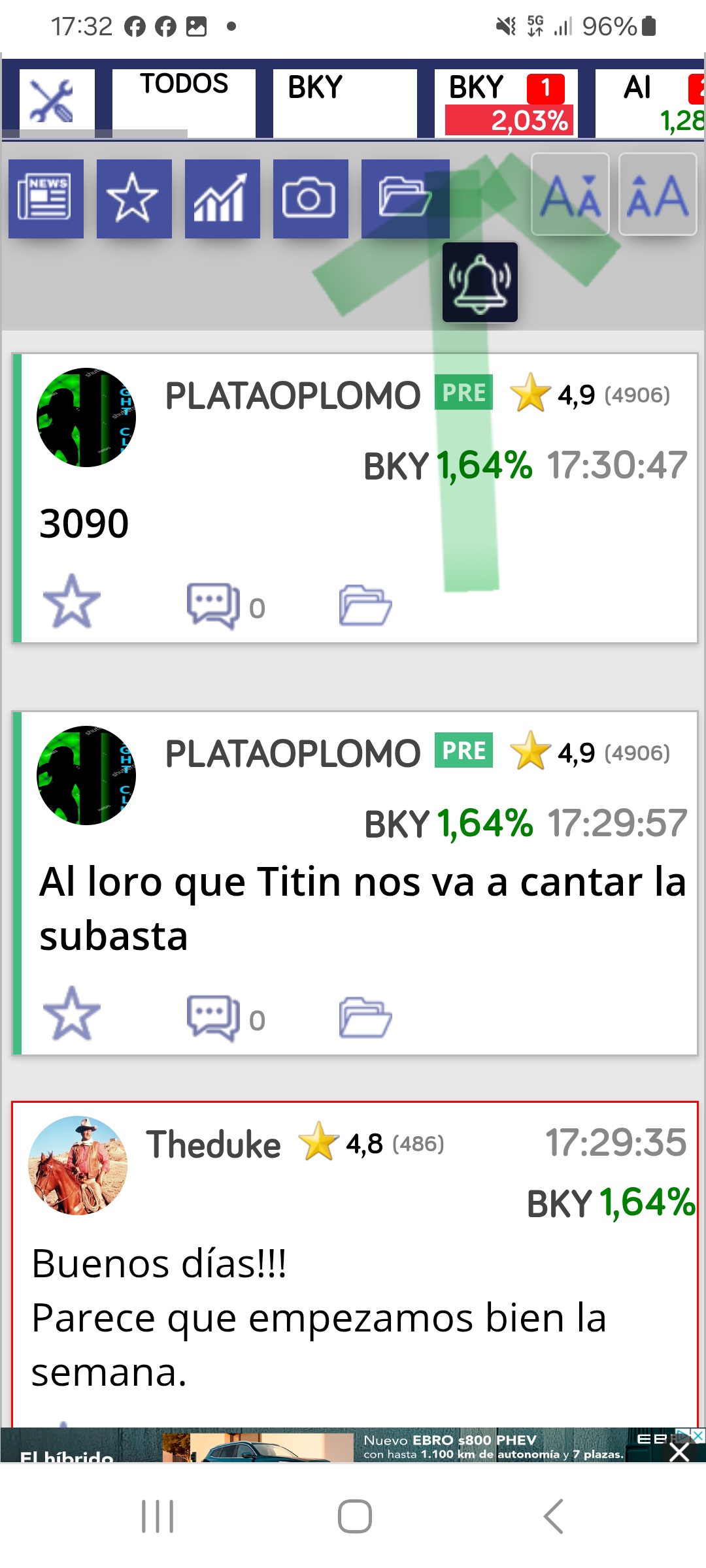Favorite the "Al loro que Titin" post
This screenshot has width=706, height=1568.
pos(72,1014)
